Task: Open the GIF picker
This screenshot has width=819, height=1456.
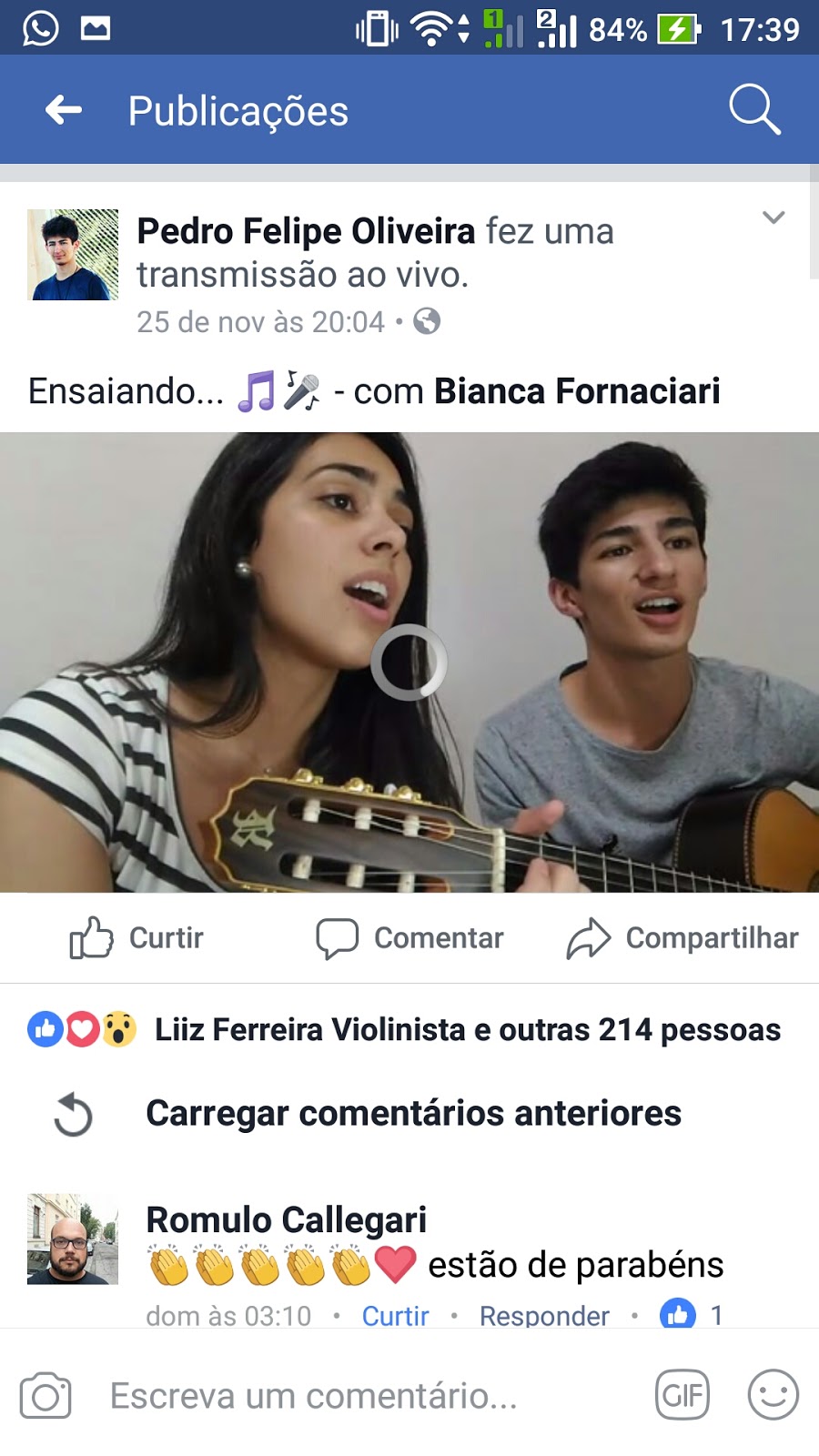Action: tap(682, 1395)
